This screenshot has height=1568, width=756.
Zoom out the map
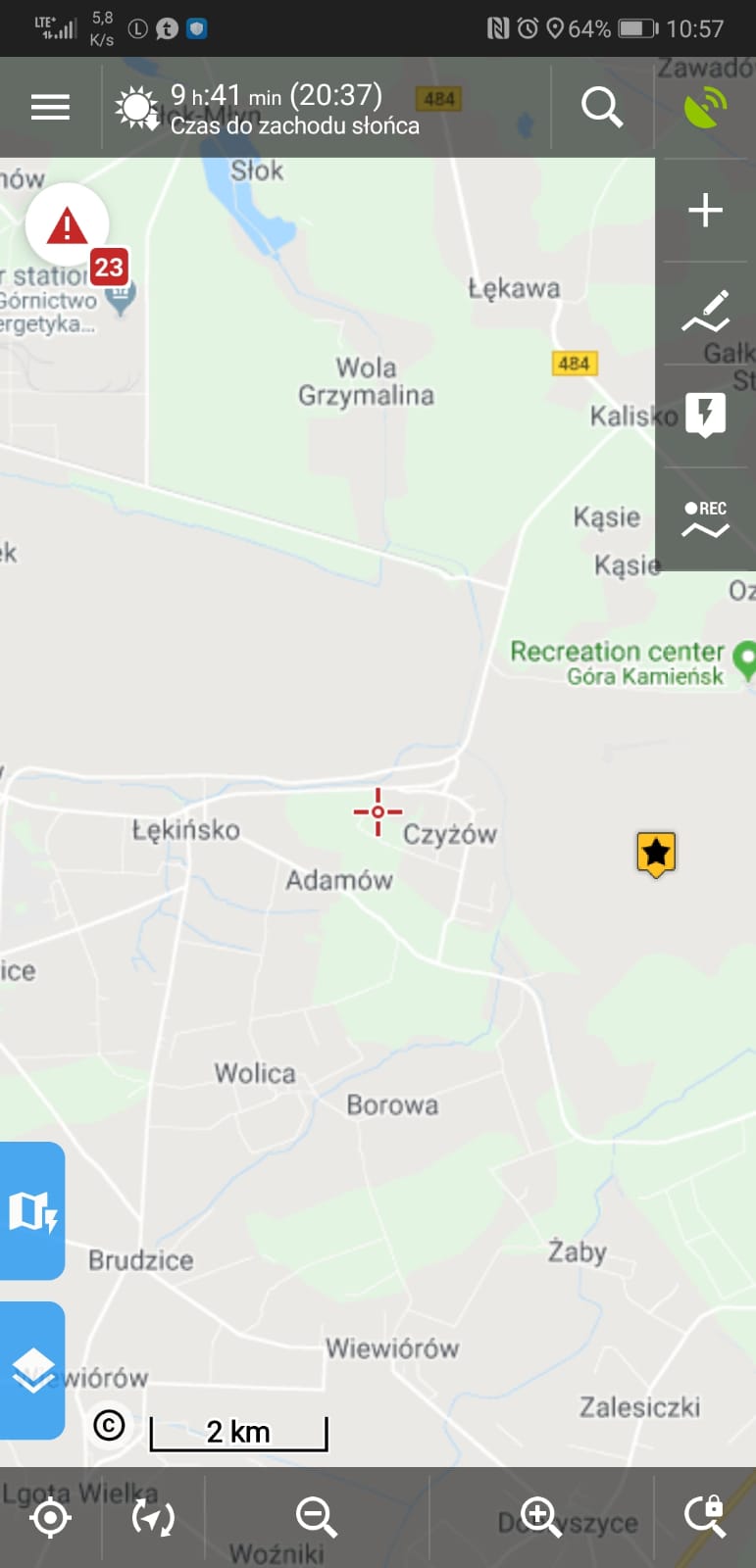point(316,1518)
